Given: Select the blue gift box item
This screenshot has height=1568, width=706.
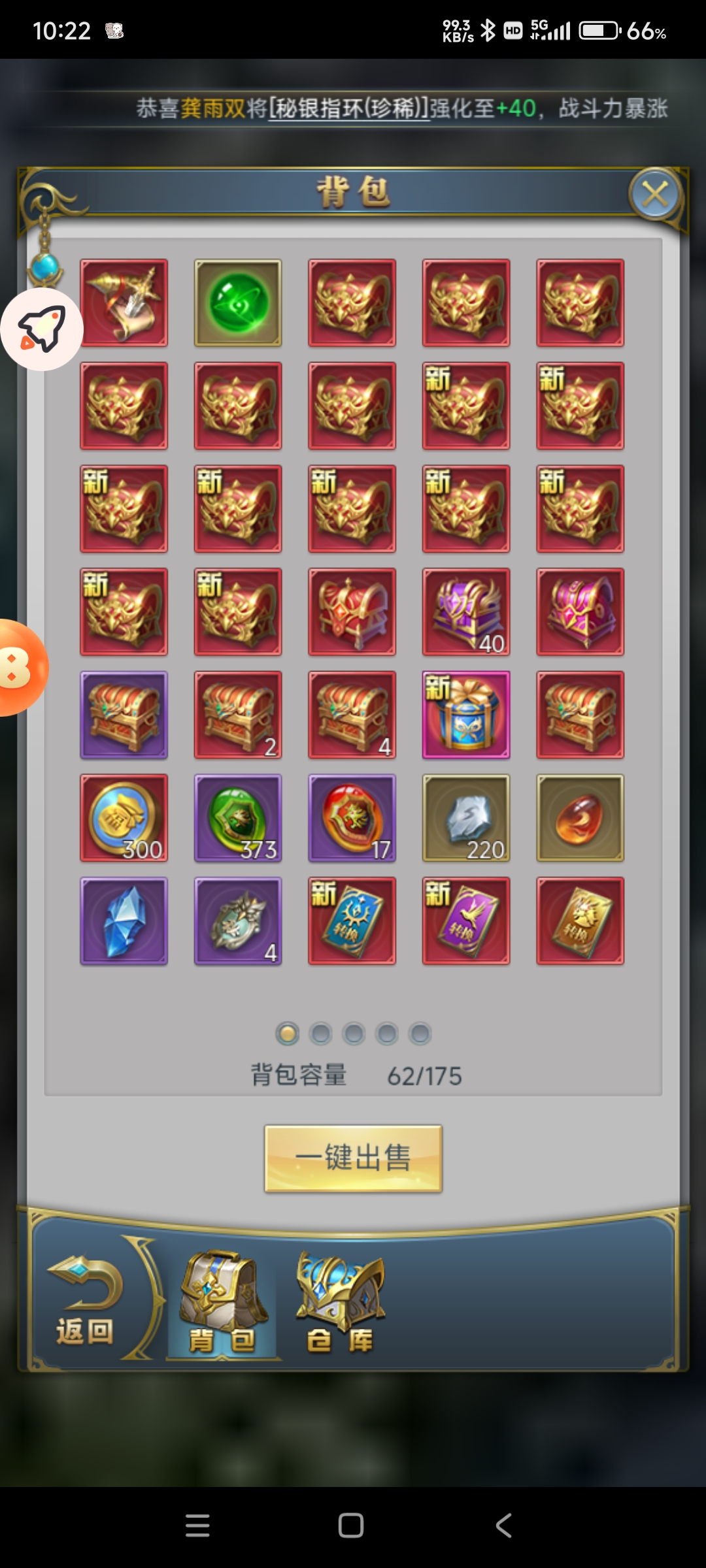Looking at the screenshot, I should tap(466, 715).
